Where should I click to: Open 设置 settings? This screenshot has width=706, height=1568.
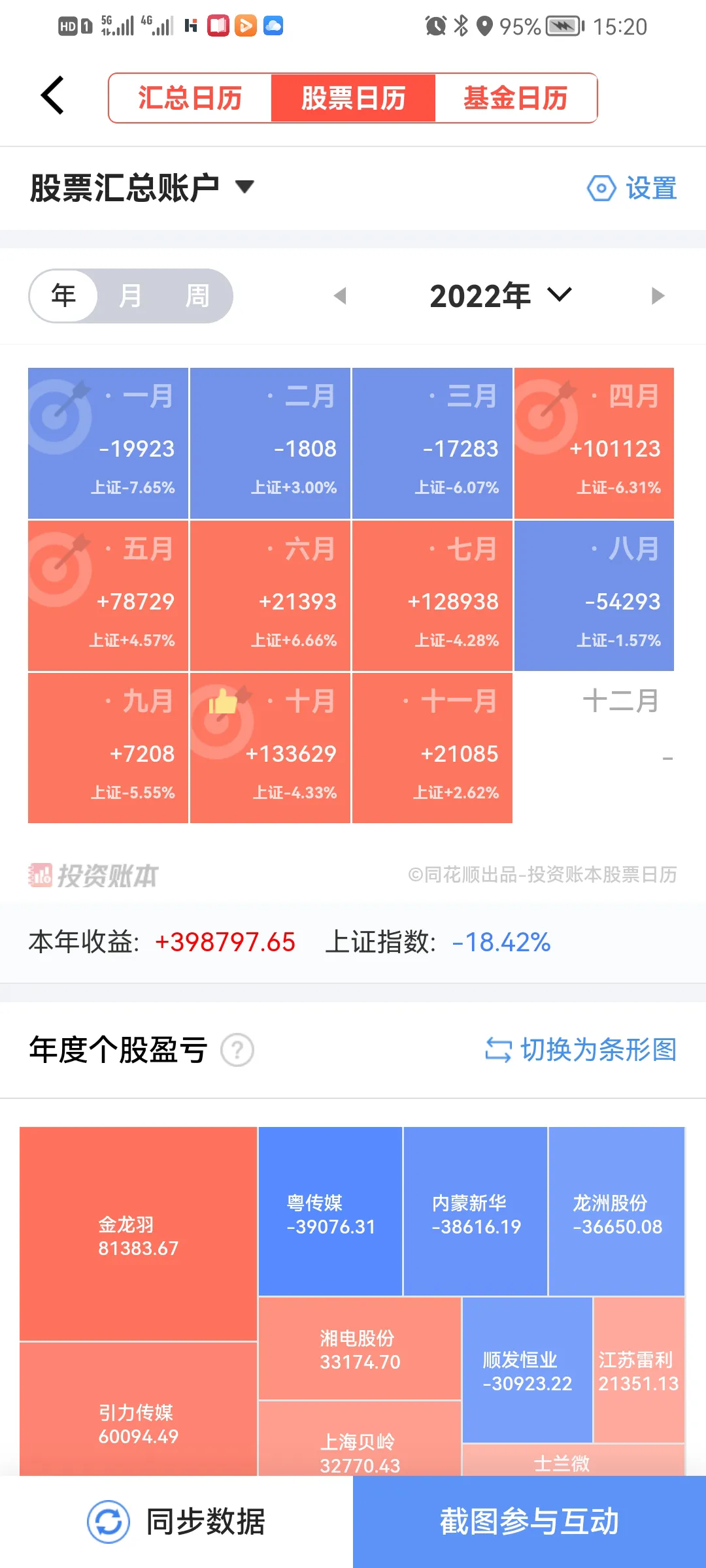click(632, 188)
